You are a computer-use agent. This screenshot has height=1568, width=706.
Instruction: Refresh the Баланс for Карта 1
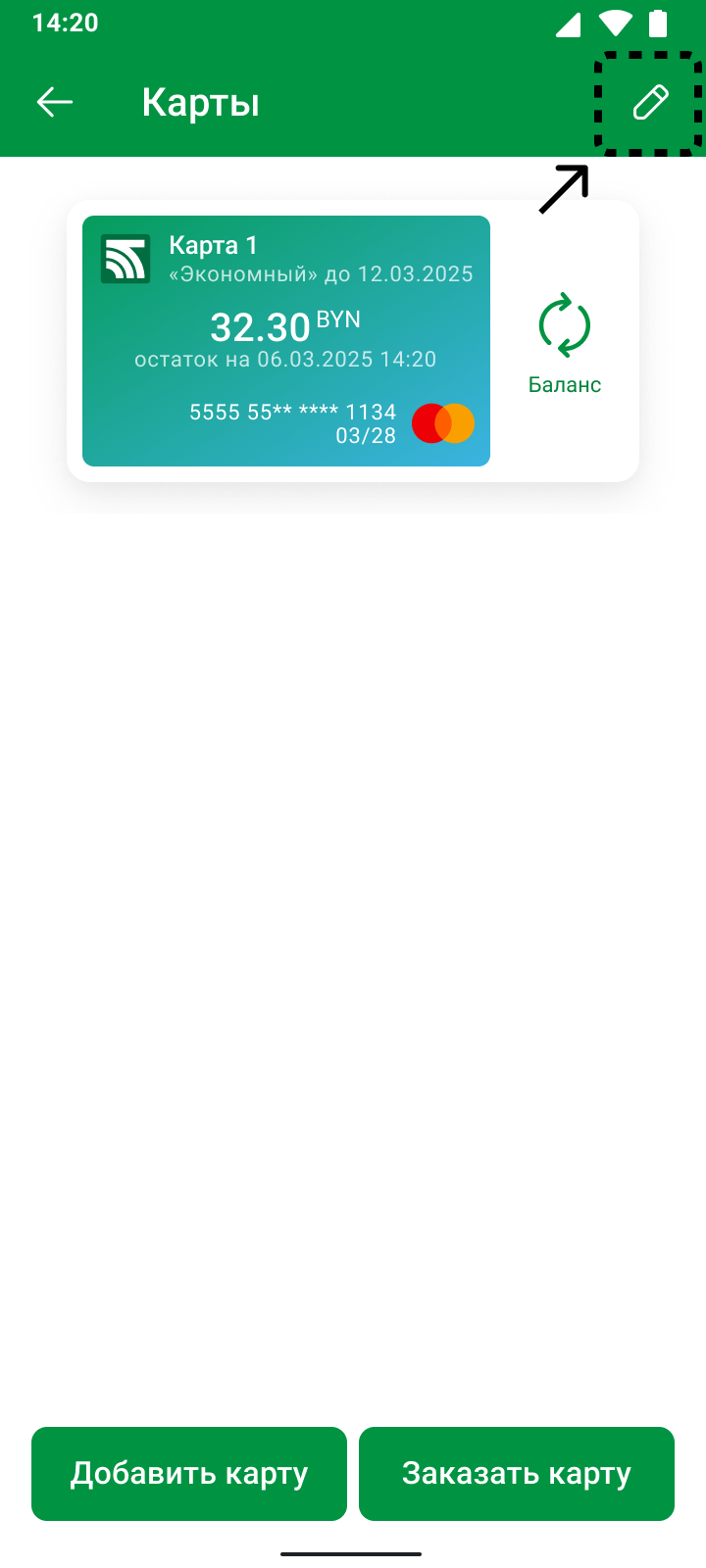click(565, 343)
